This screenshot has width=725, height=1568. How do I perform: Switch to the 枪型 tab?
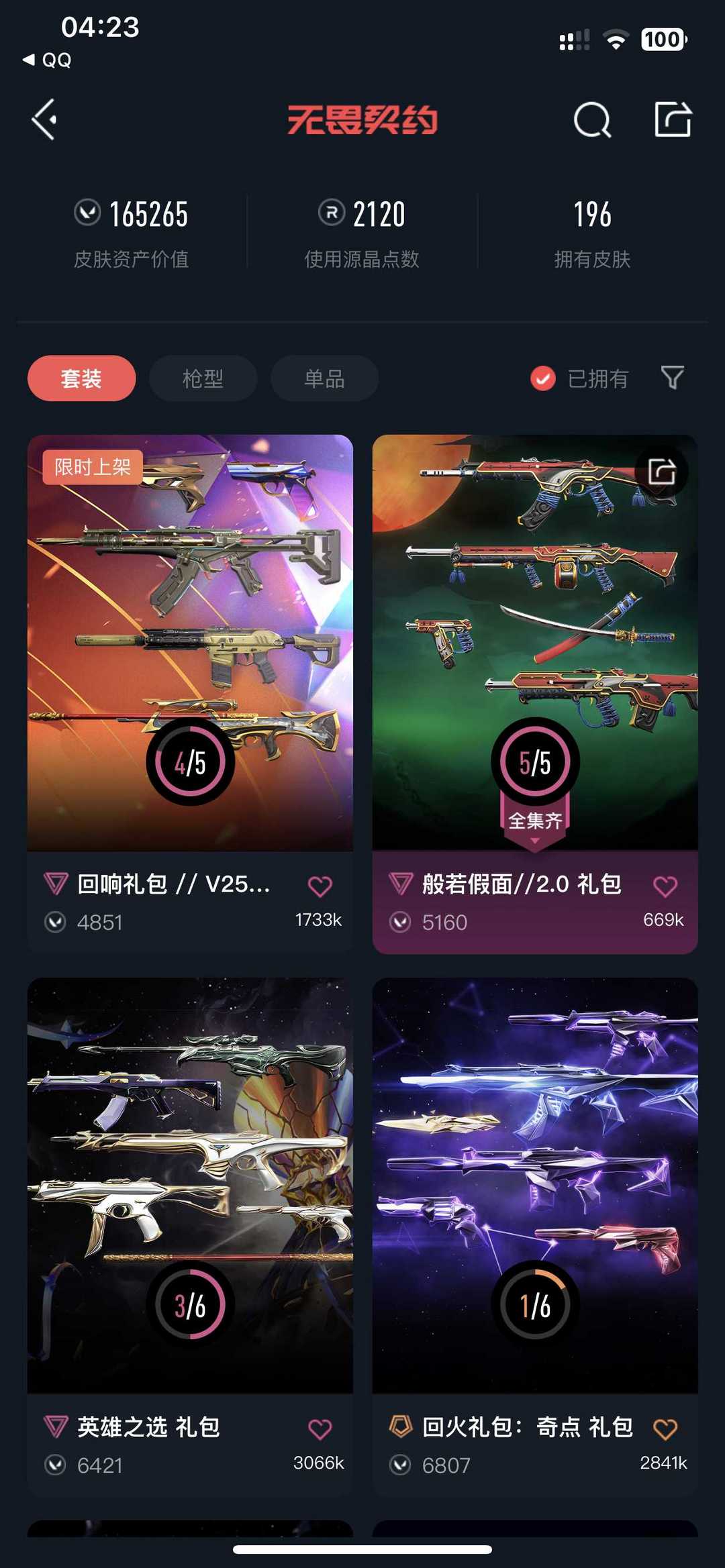tap(203, 378)
